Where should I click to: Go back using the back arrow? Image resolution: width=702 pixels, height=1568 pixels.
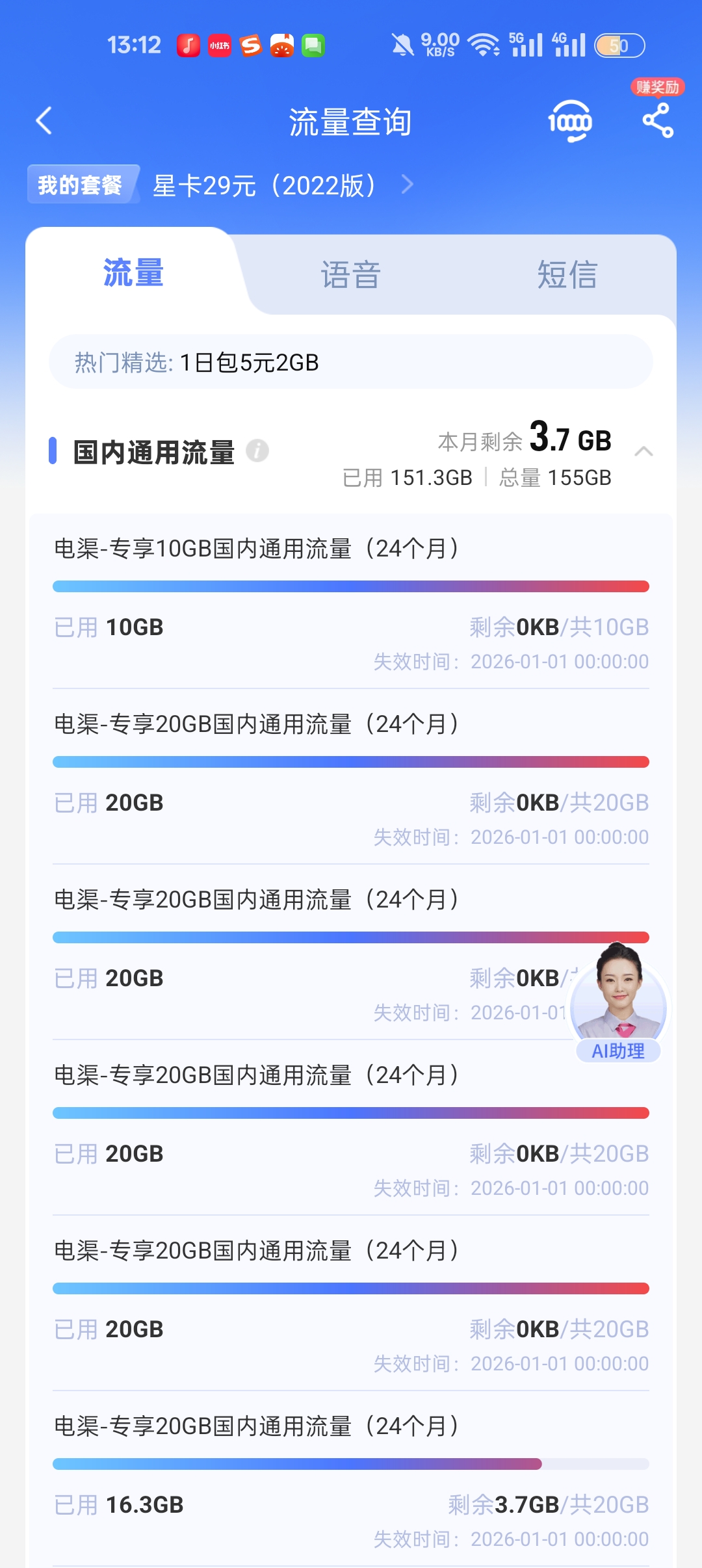[44, 121]
